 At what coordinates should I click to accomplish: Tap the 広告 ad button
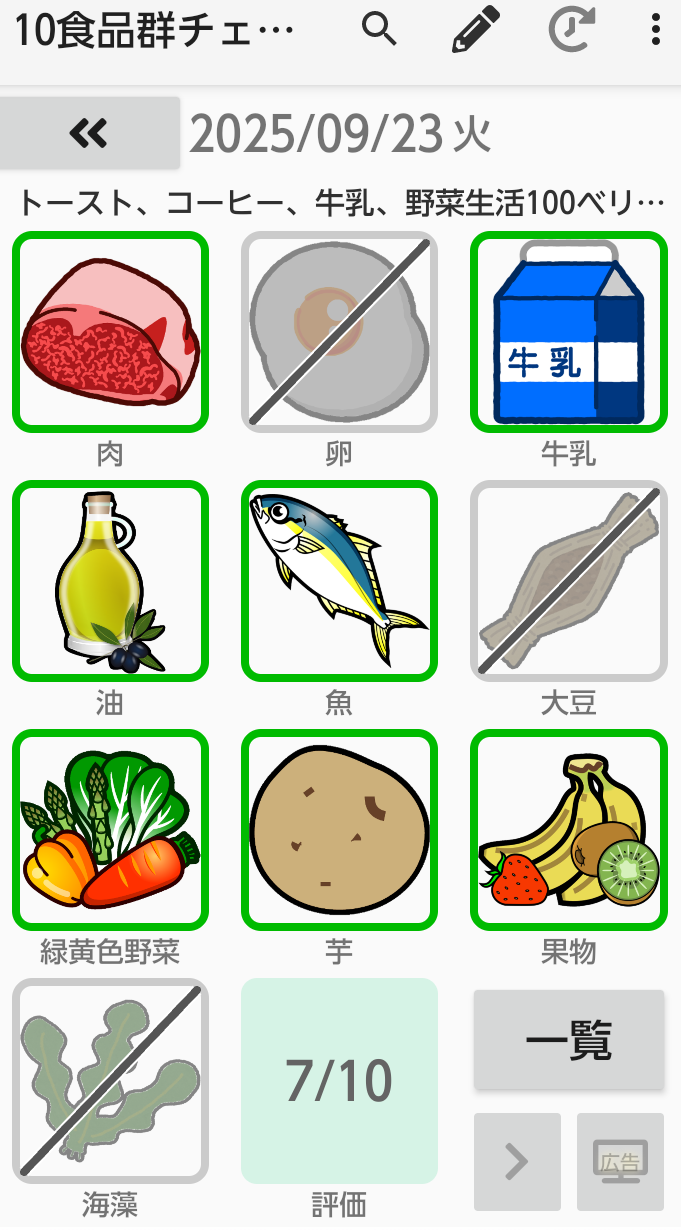click(620, 1161)
